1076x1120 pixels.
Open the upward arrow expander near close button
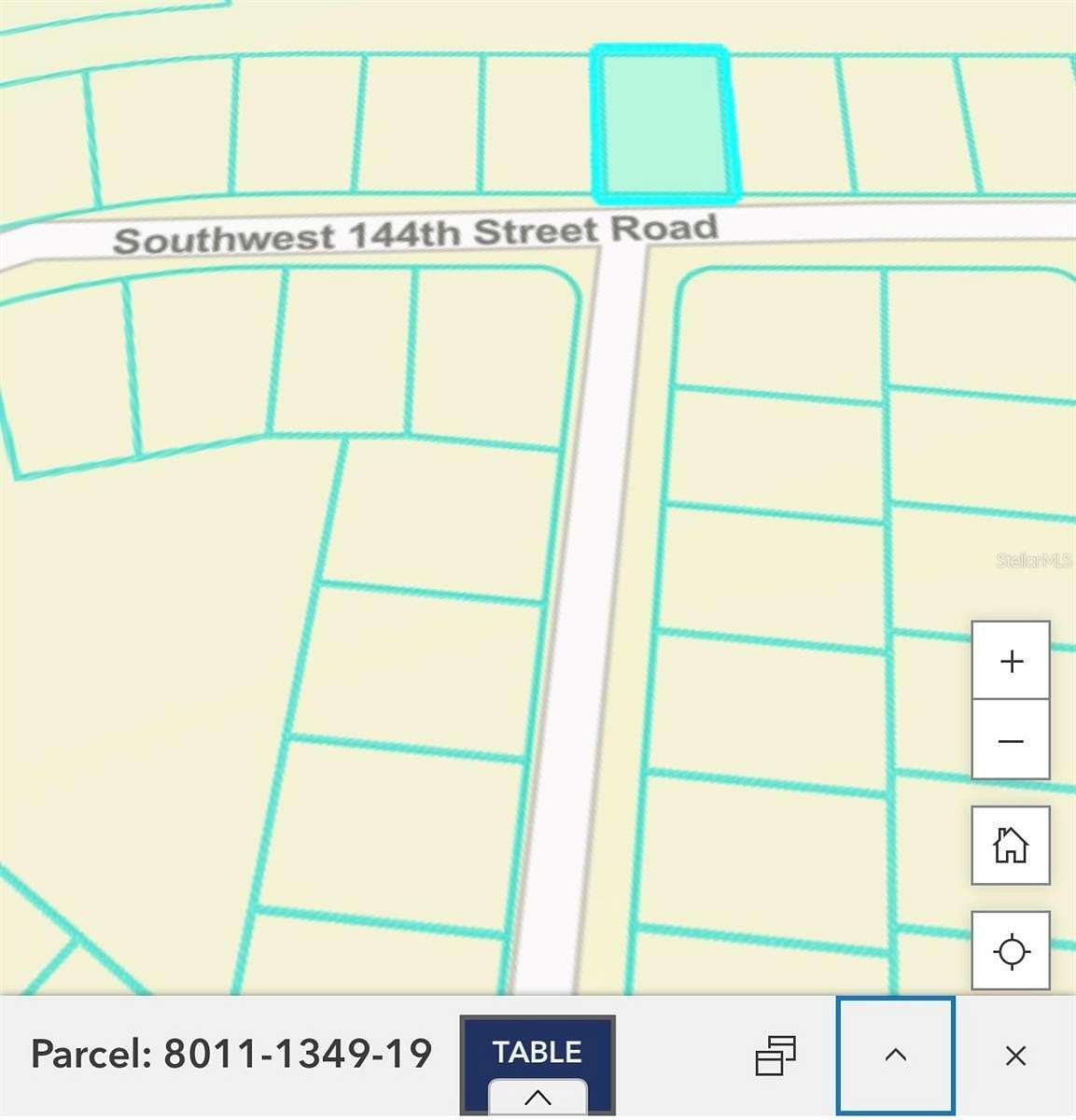point(896,1055)
